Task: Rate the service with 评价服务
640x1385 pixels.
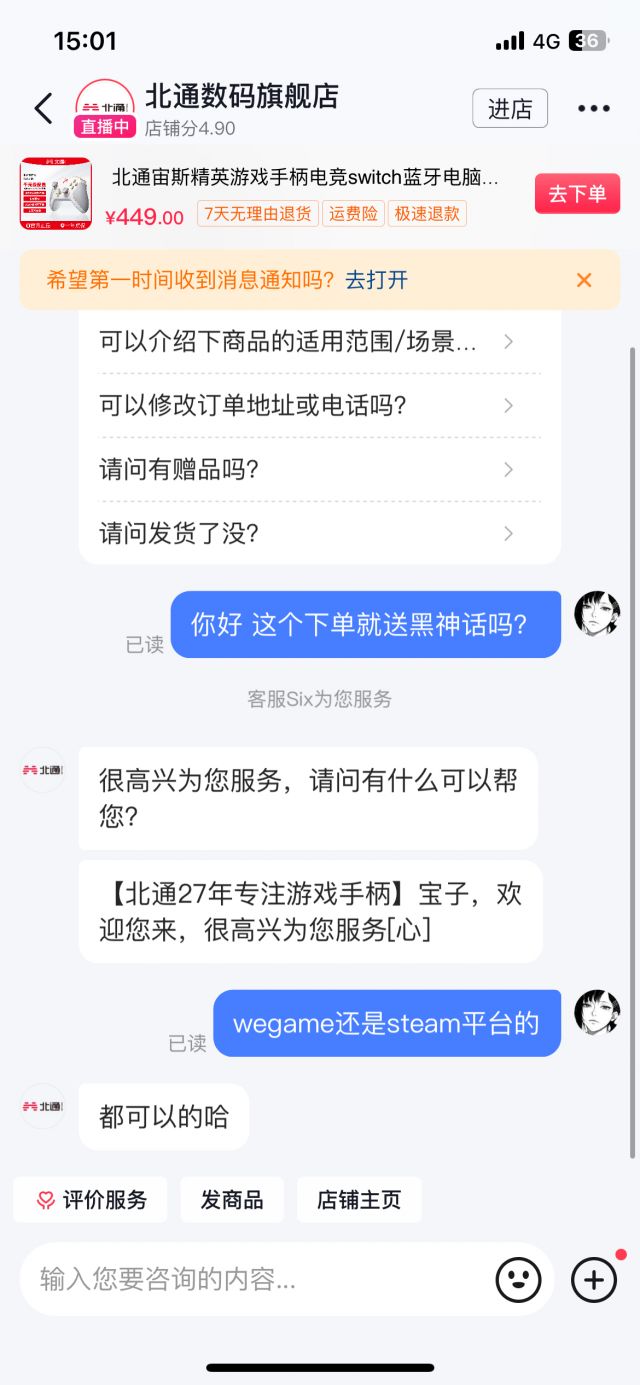Action: (91, 1200)
